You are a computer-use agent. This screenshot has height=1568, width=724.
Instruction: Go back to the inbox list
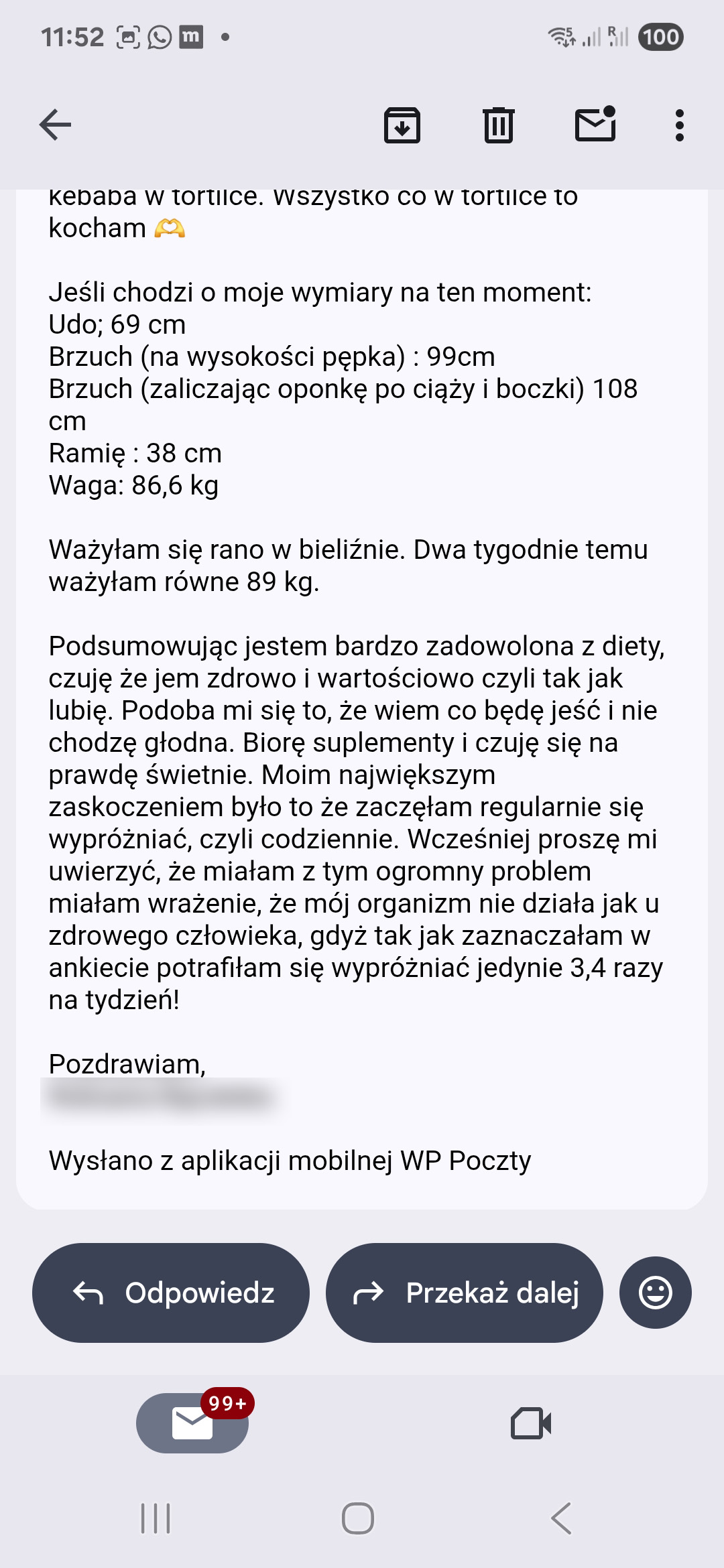coord(55,125)
